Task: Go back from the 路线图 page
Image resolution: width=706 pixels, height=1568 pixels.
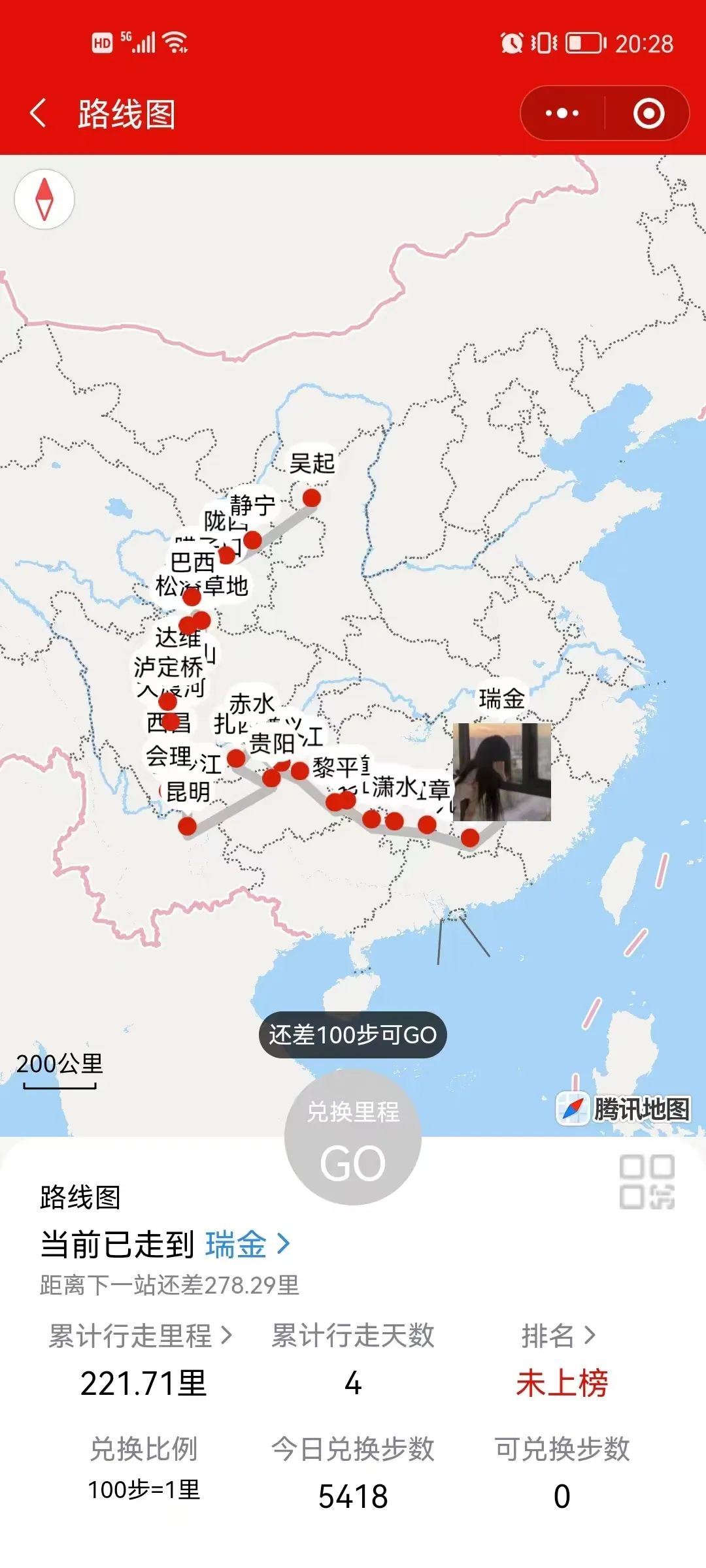Action: click(x=39, y=113)
